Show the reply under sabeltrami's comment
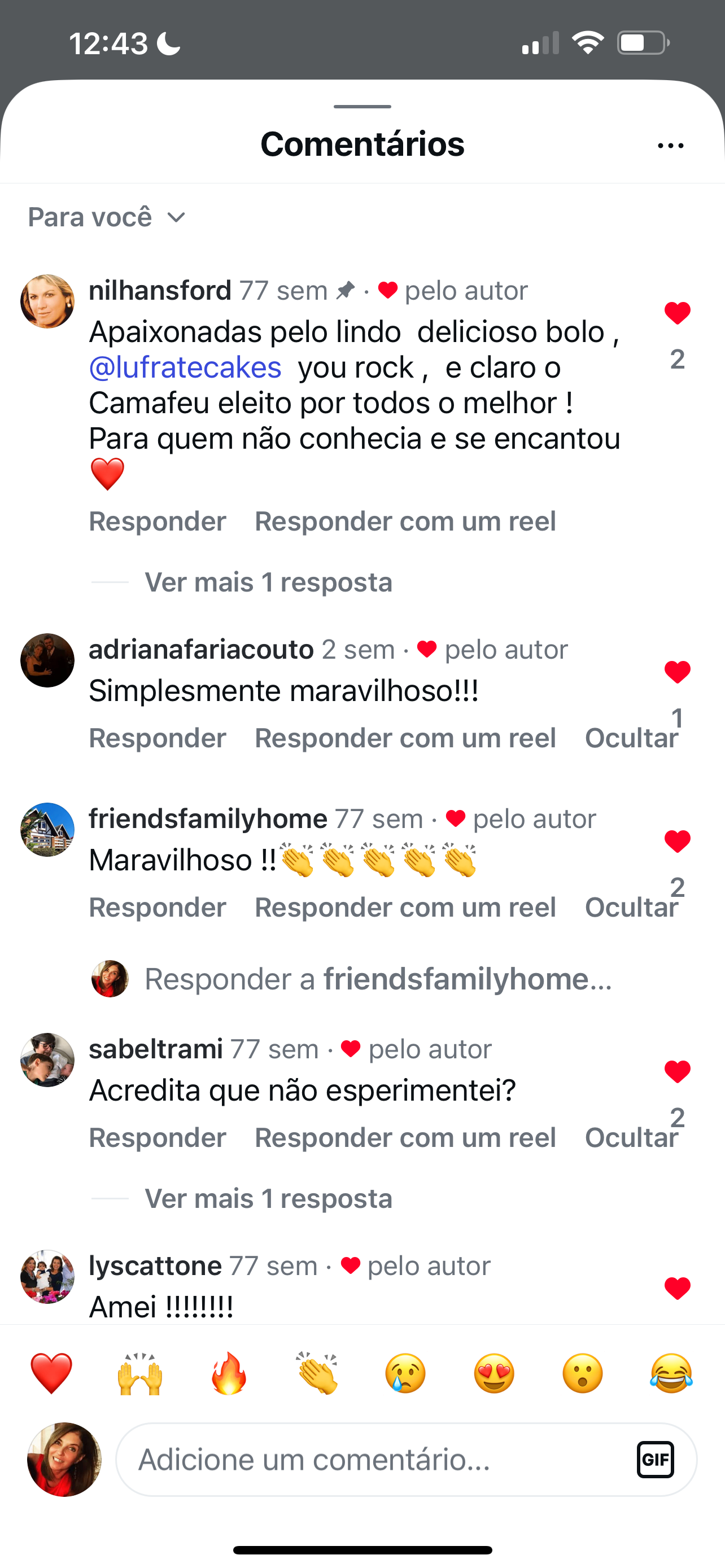The width and height of the screenshot is (725, 1568). click(268, 1198)
